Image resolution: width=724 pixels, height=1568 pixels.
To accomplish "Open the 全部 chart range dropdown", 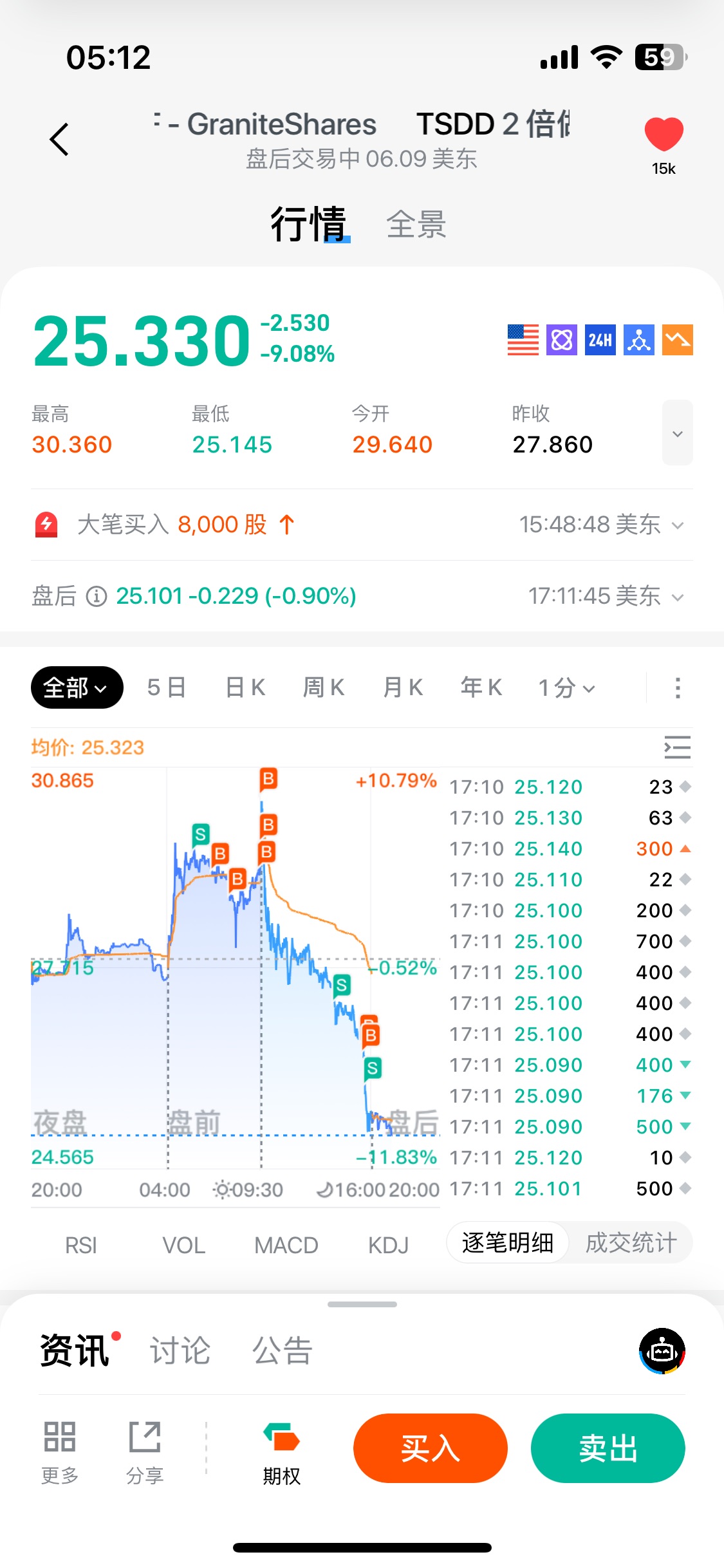I will coord(77,687).
